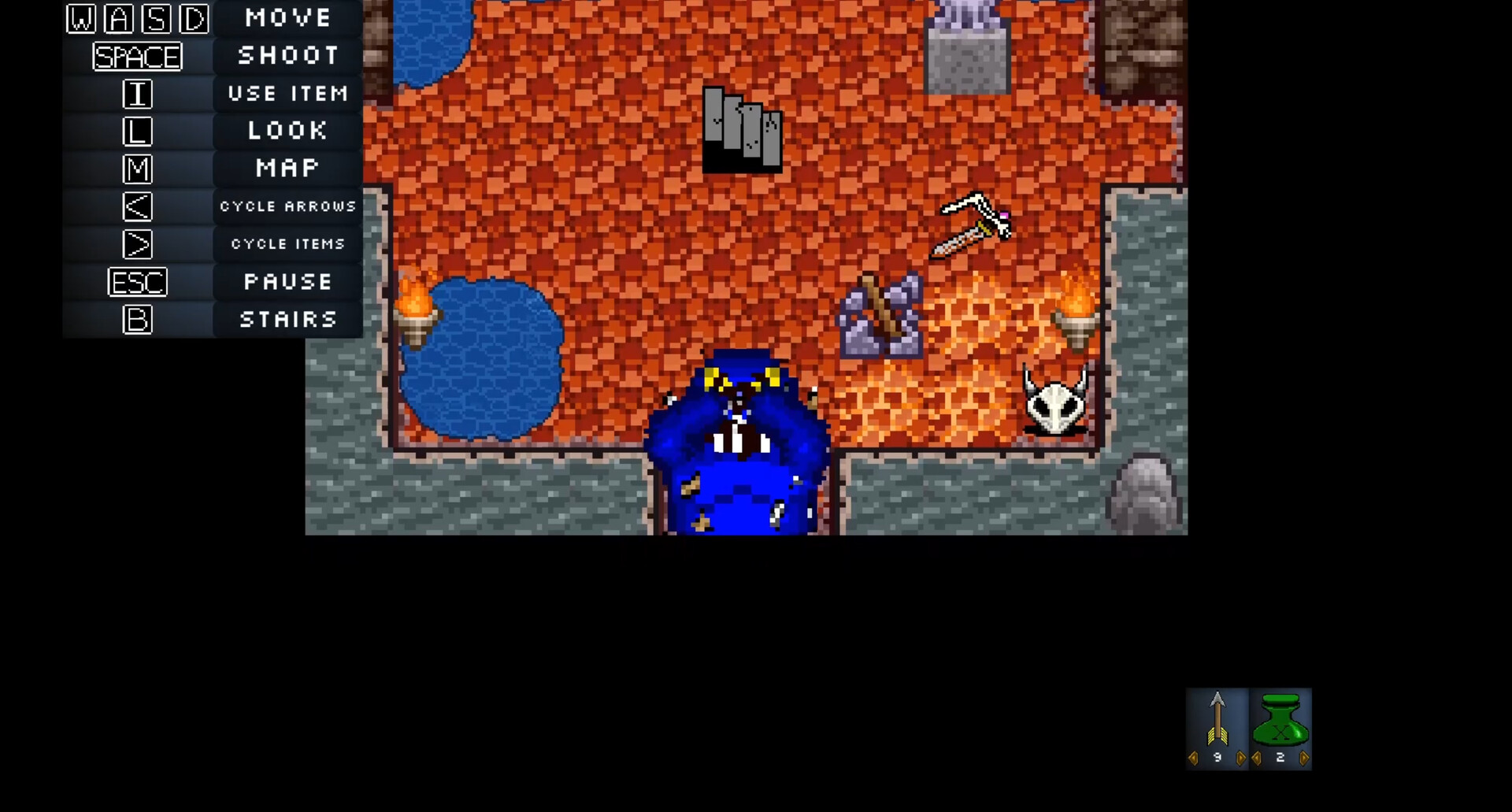The width and height of the screenshot is (1512, 812).
Task: Cycle to the next item
Action: point(1304,758)
